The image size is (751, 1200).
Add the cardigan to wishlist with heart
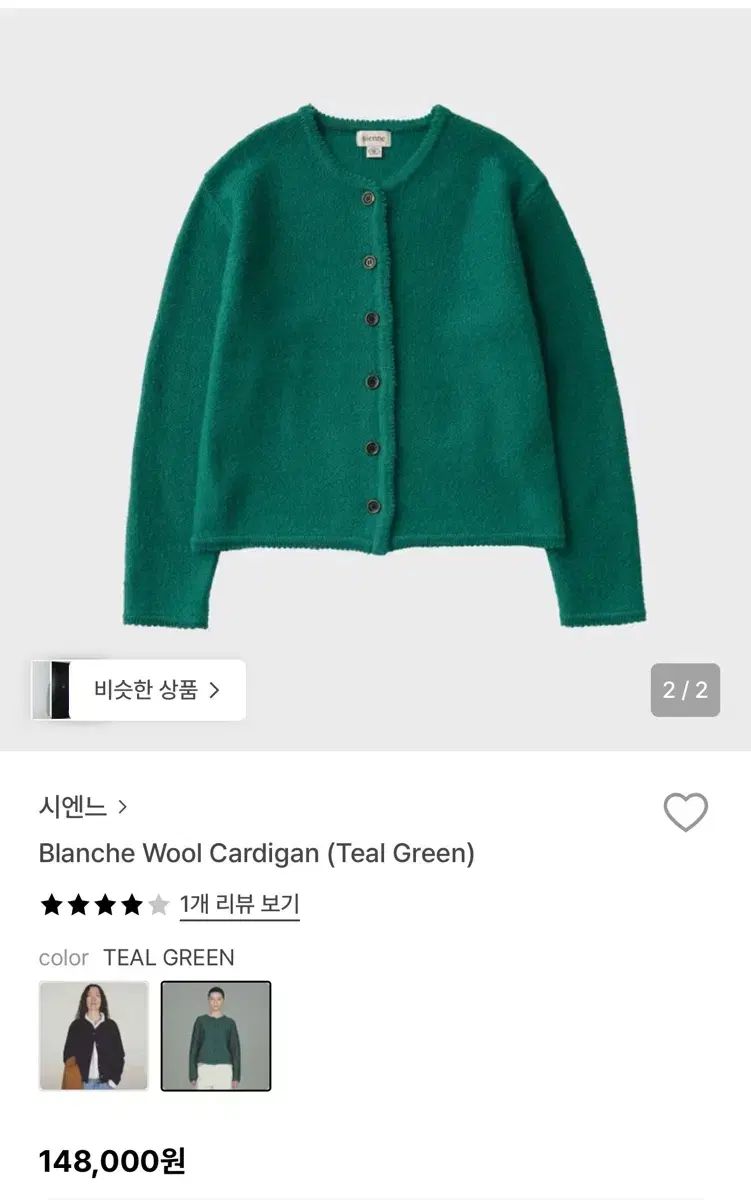pyautogui.click(x=685, y=812)
